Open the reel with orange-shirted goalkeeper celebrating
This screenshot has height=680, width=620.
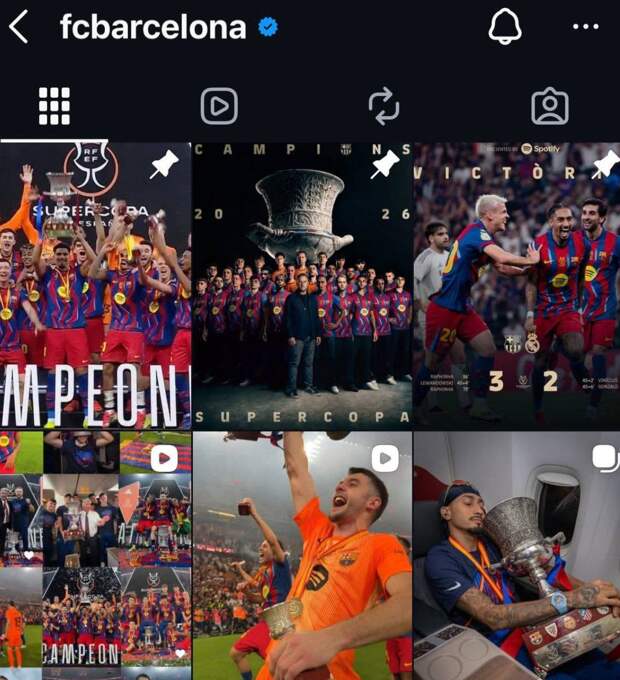[301, 555]
